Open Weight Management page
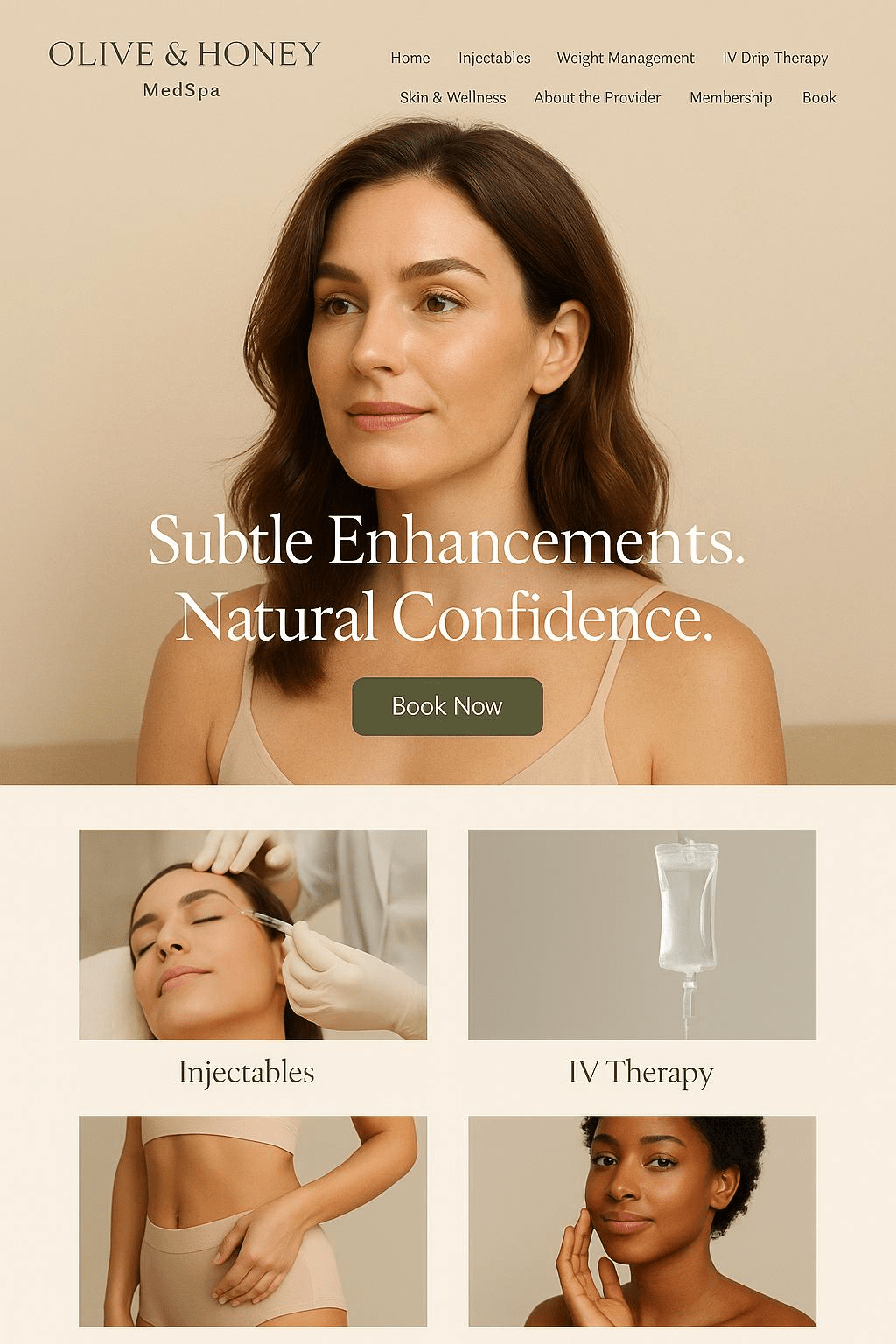This screenshot has height=1344, width=896. (x=626, y=58)
